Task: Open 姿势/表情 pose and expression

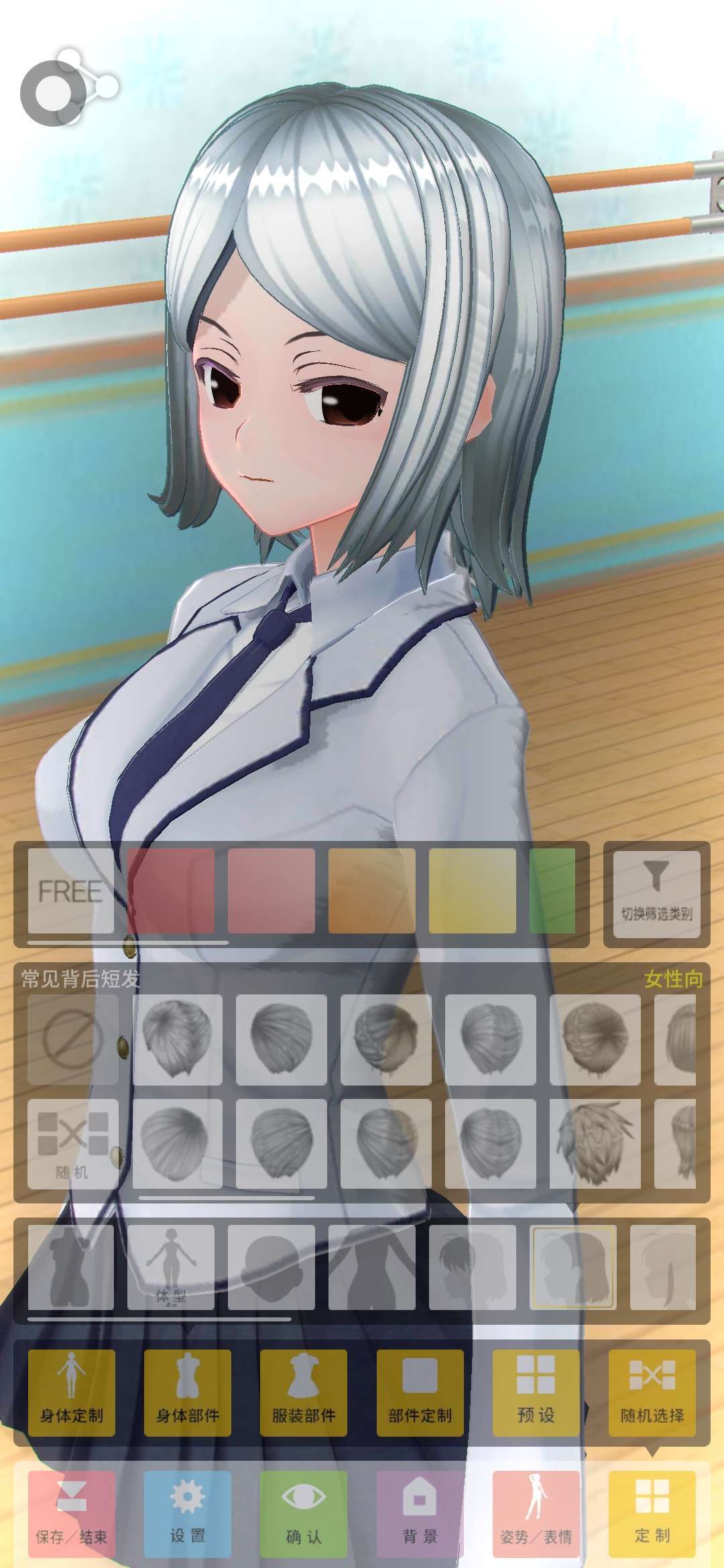Action: [x=536, y=1514]
